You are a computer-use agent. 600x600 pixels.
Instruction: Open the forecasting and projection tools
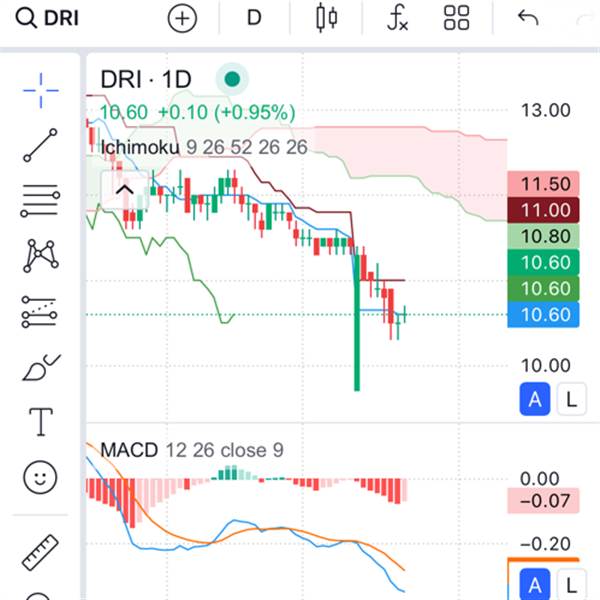(40, 313)
